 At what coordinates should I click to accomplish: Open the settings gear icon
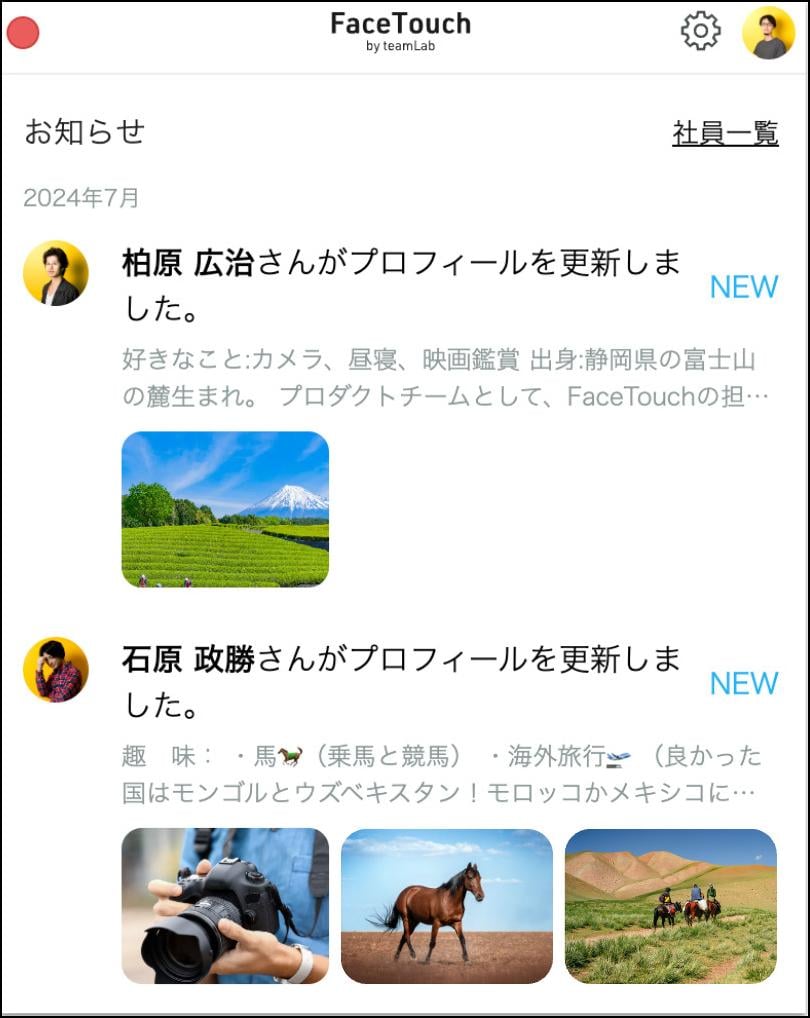[x=700, y=31]
